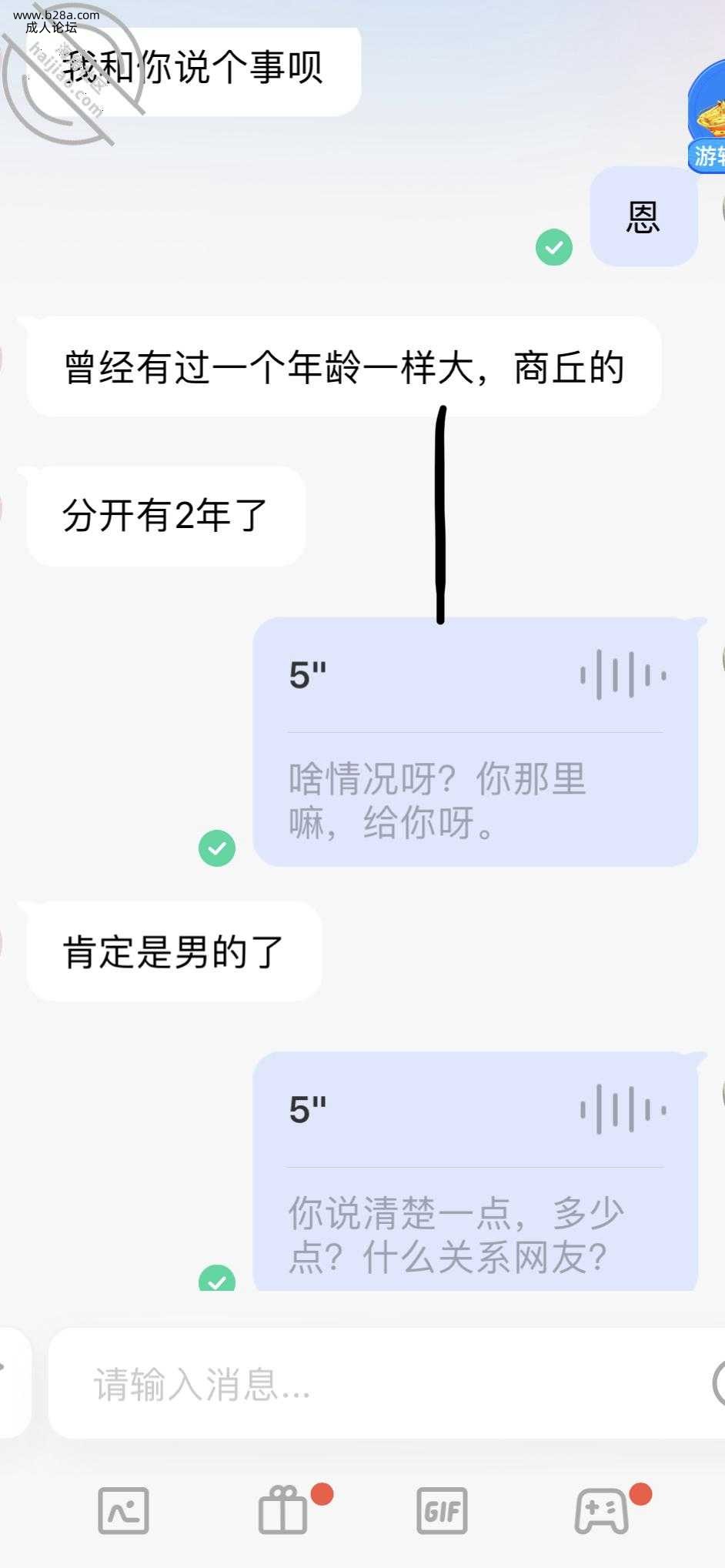Open the GIF picker
This screenshot has width=725, height=1568.
pos(442,1510)
